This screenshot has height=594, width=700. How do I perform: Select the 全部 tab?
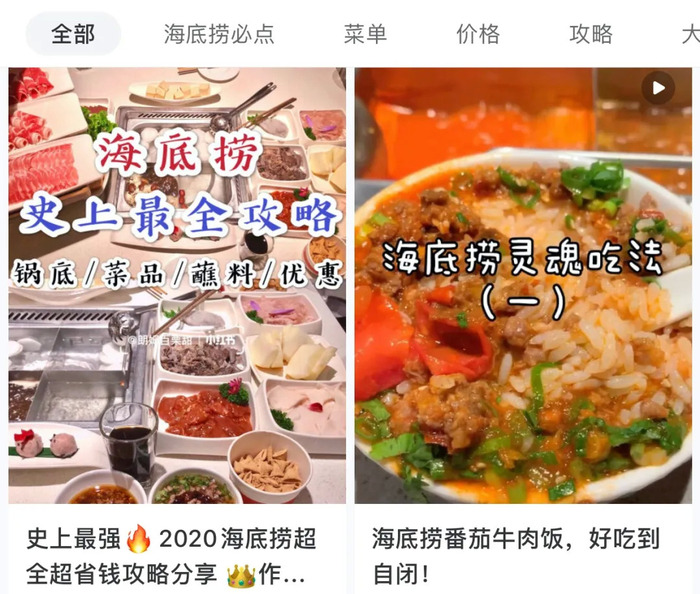point(73,34)
